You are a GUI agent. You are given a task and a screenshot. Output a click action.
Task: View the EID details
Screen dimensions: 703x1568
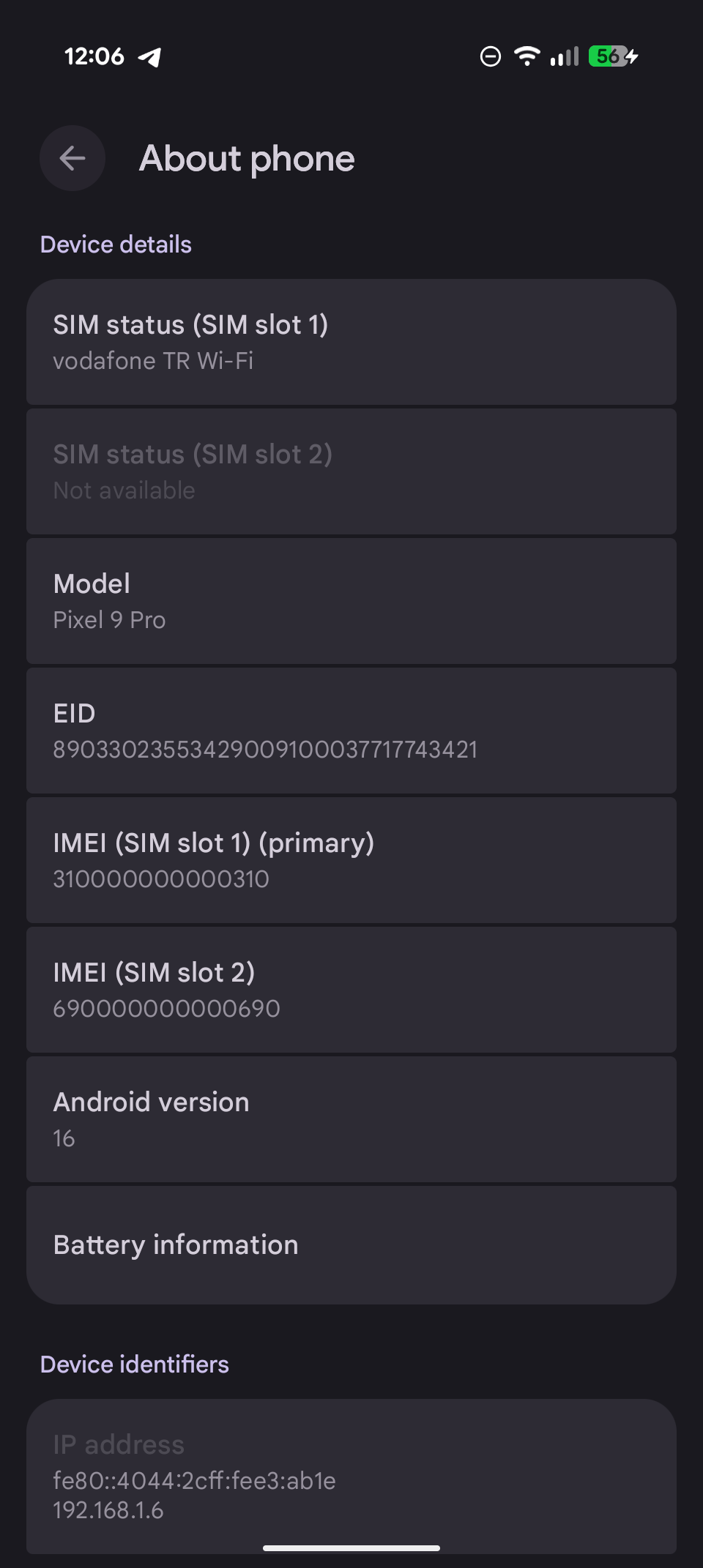(x=351, y=731)
